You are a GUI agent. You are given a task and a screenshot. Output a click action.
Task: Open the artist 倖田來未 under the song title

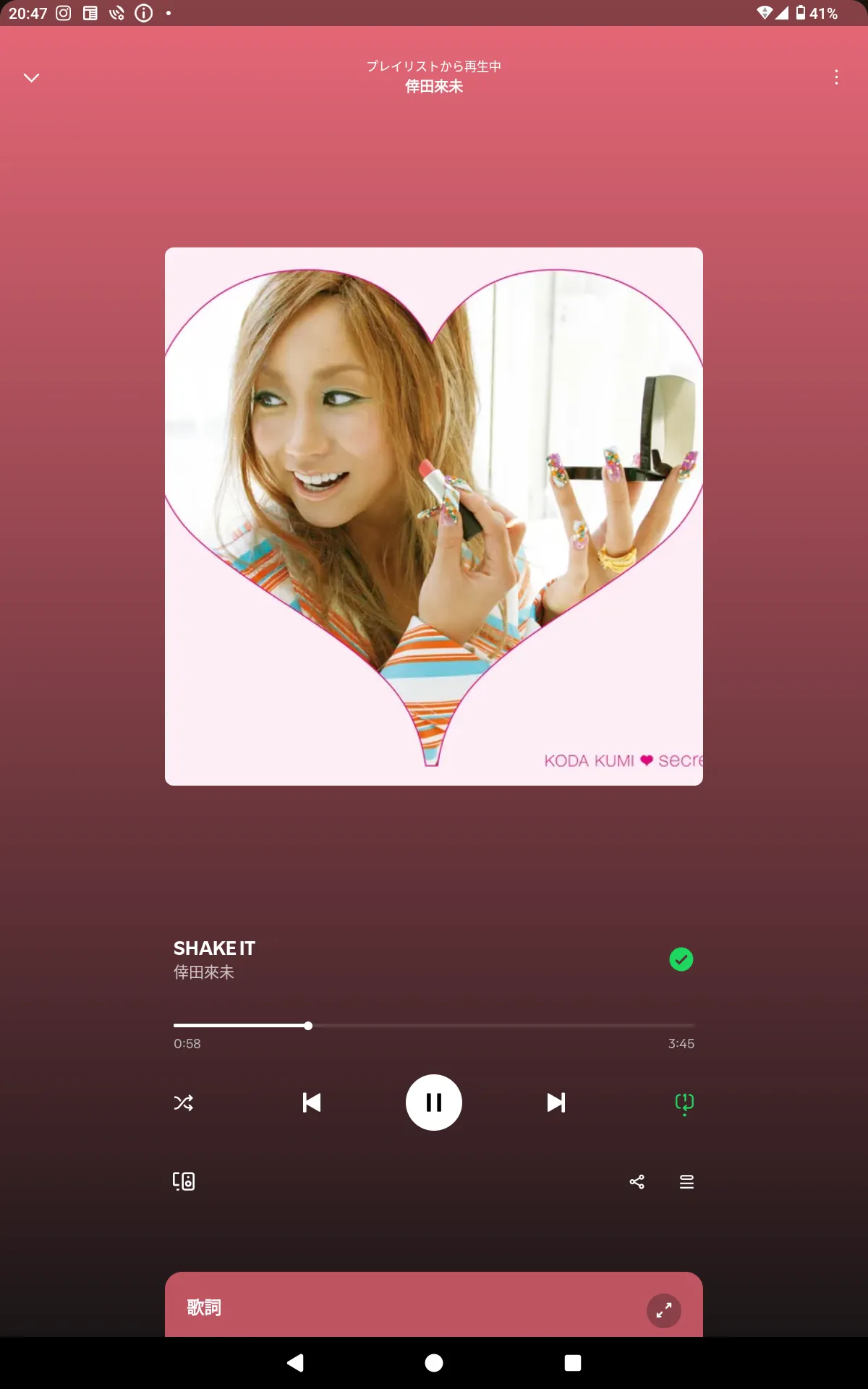click(x=204, y=972)
